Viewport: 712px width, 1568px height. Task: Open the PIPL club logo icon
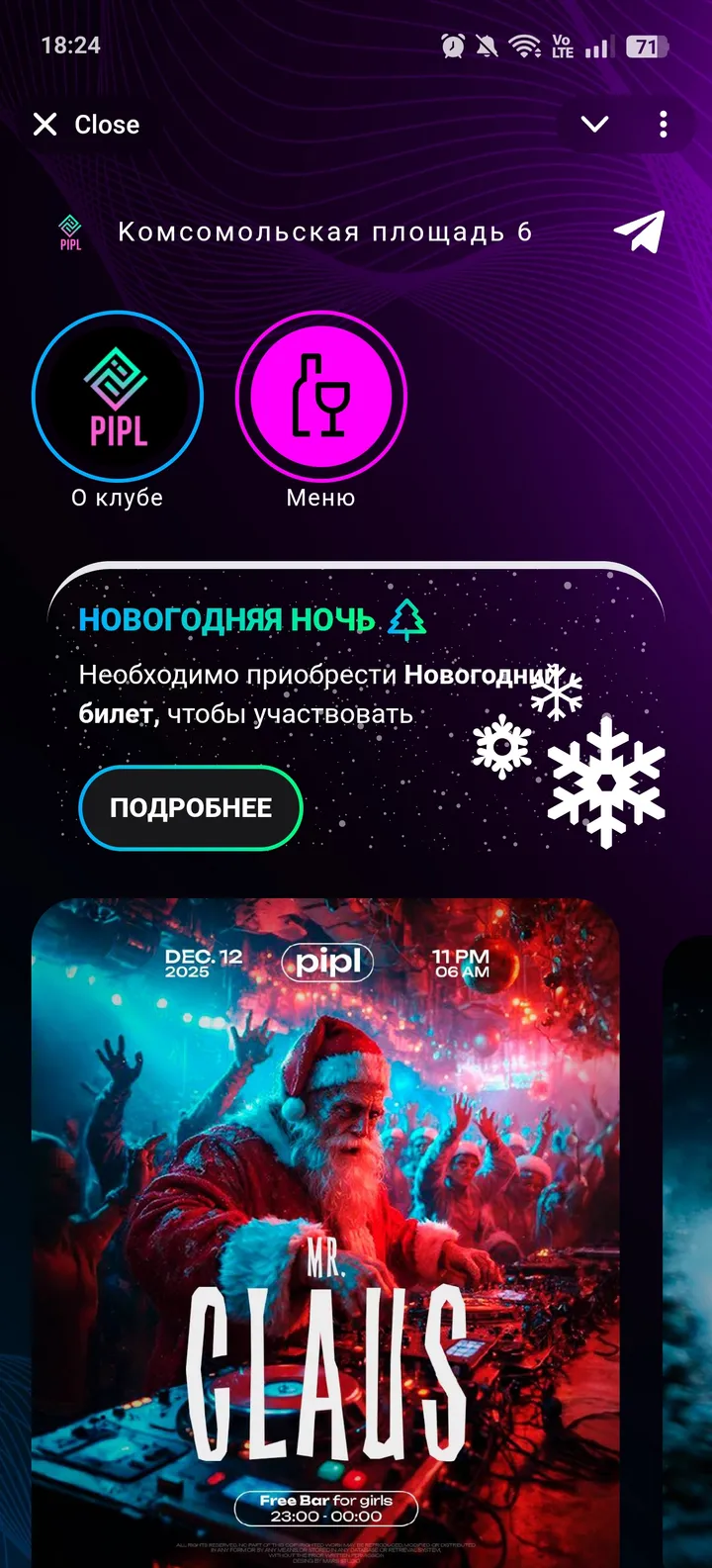(x=118, y=396)
